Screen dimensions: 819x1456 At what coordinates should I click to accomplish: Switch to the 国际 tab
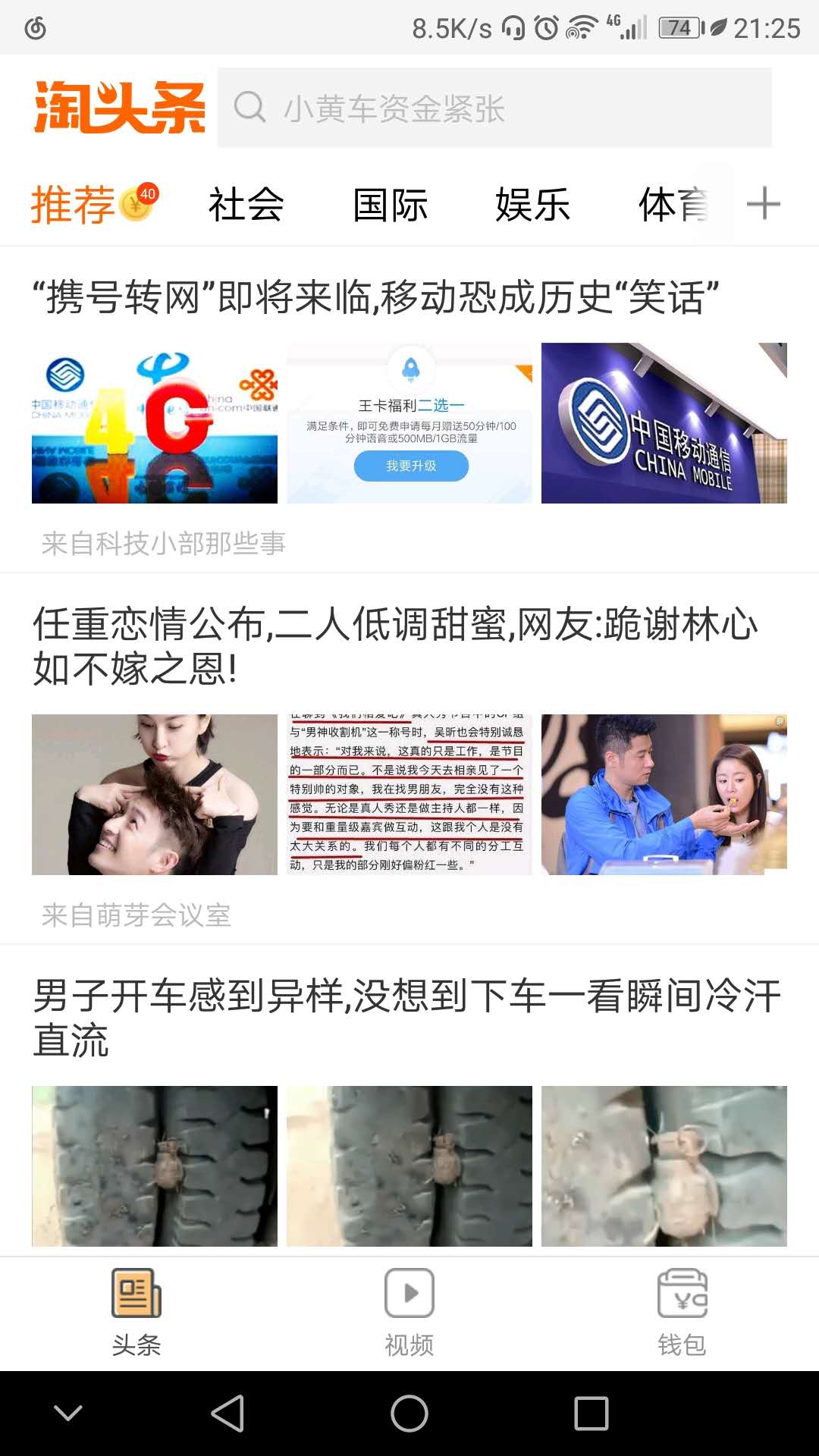(390, 205)
